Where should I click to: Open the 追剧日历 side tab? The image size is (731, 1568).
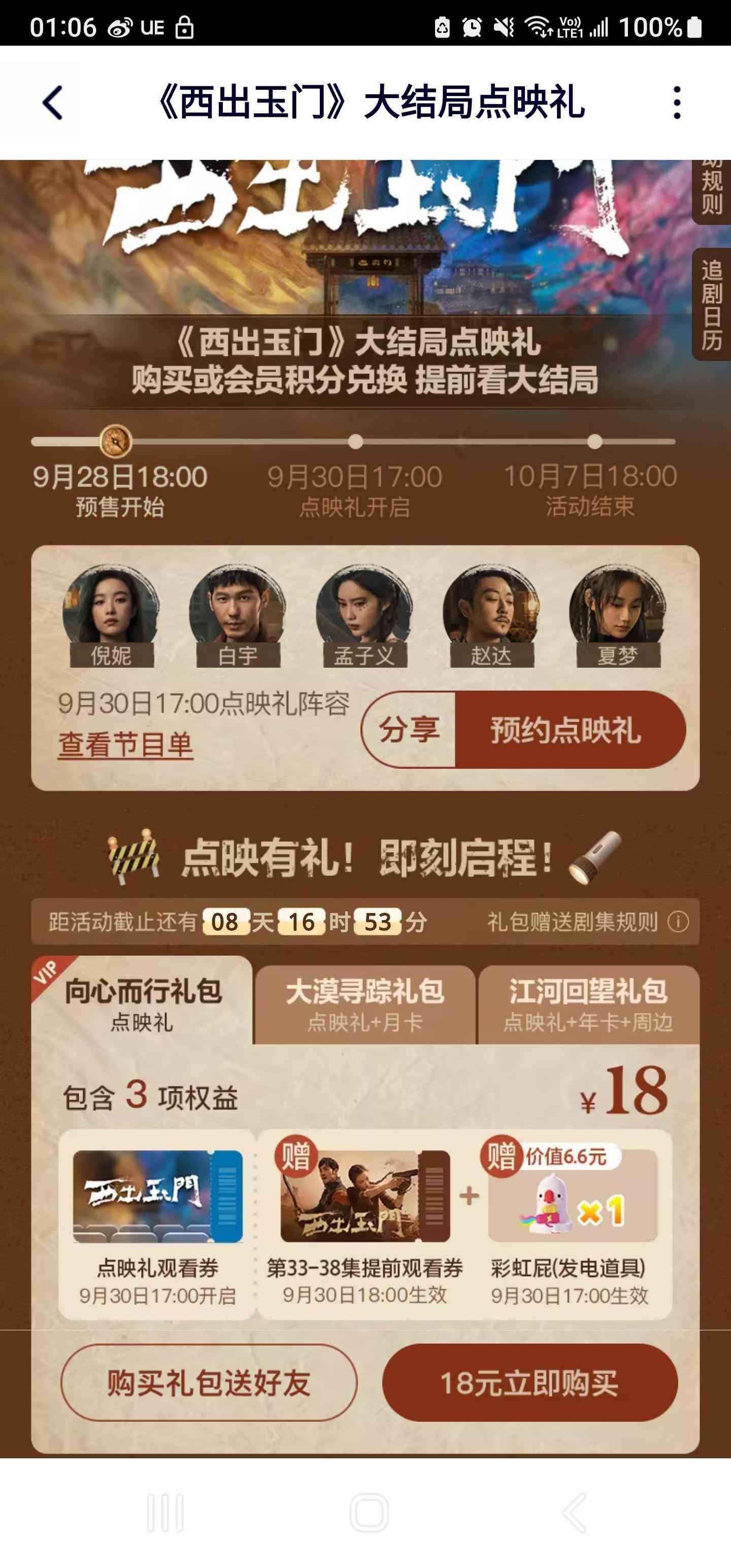coord(711,304)
